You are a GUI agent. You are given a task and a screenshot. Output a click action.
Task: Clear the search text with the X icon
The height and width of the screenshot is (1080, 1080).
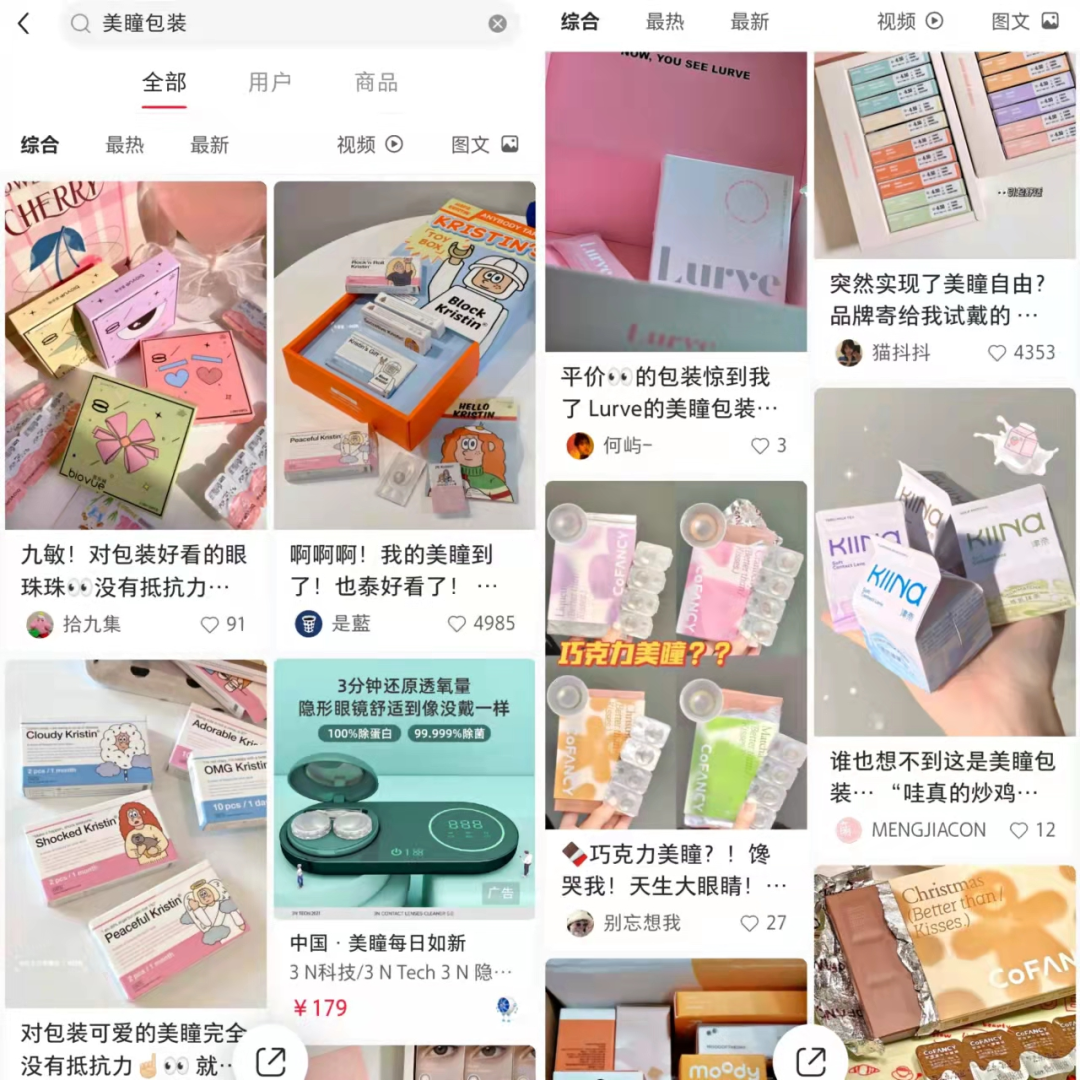pyautogui.click(x=497, y=24)
